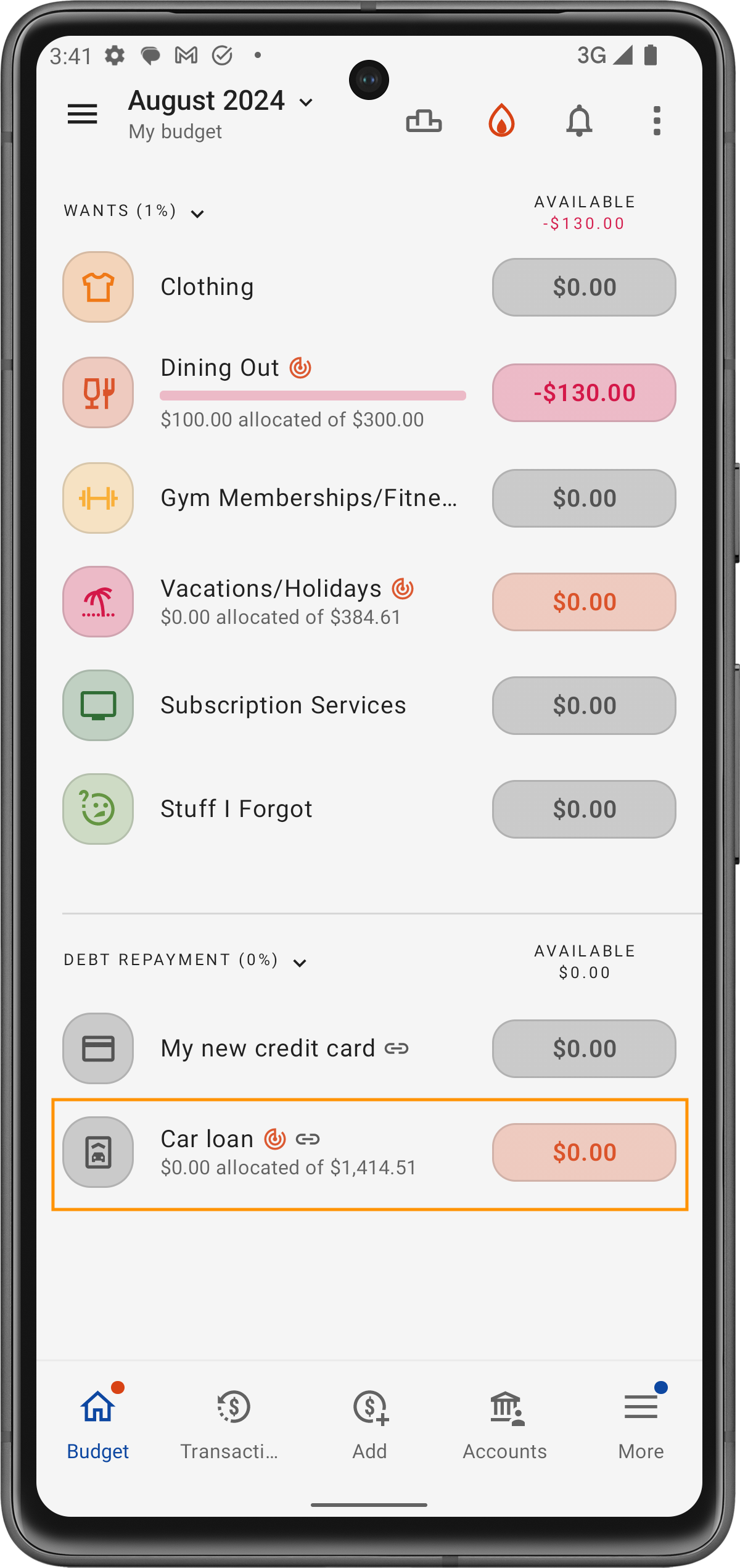Collapse the Wants category group
The width and height of the screenshot is (740, 1568).
(x=197, y=214)
